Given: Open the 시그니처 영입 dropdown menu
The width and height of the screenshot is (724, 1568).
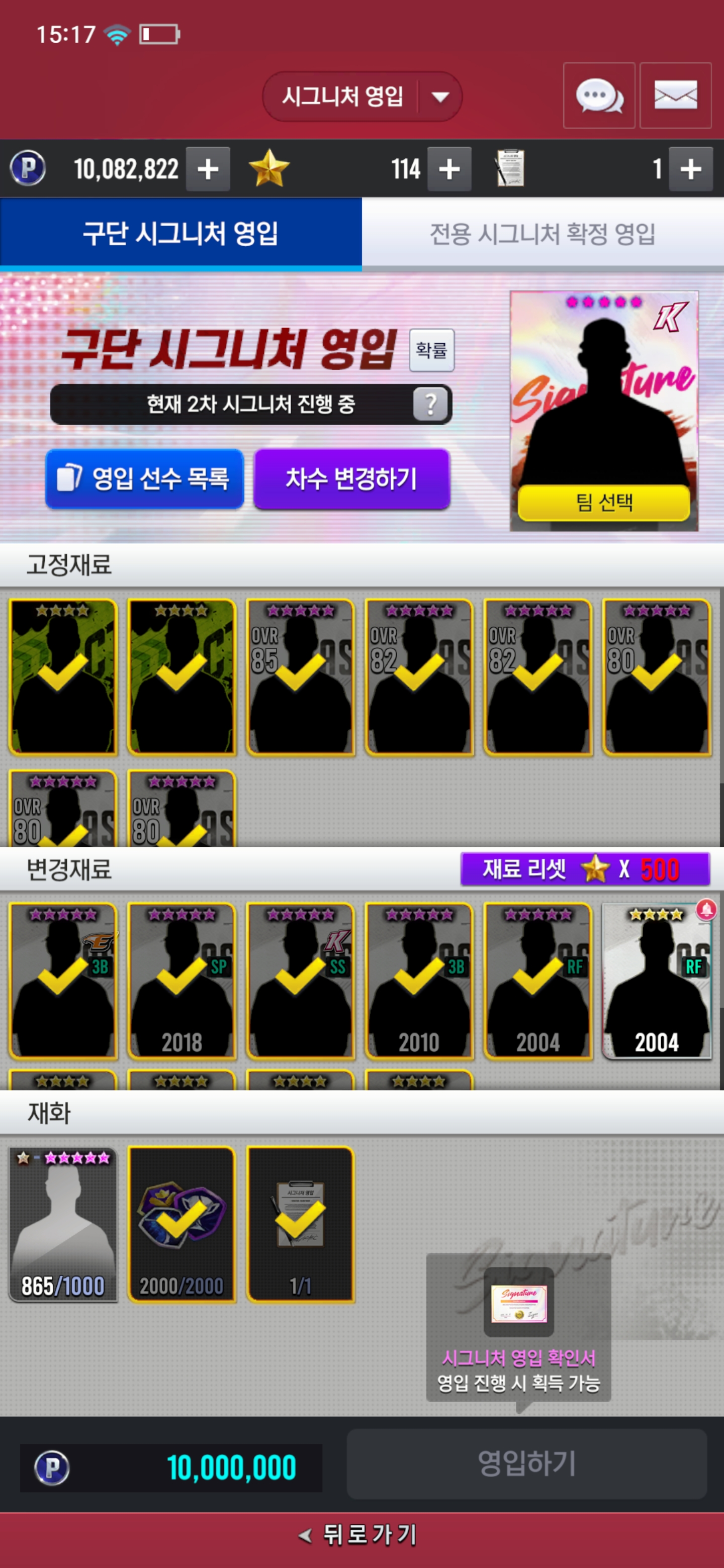Looking at the screenshot, I should [x=439, y=96].
